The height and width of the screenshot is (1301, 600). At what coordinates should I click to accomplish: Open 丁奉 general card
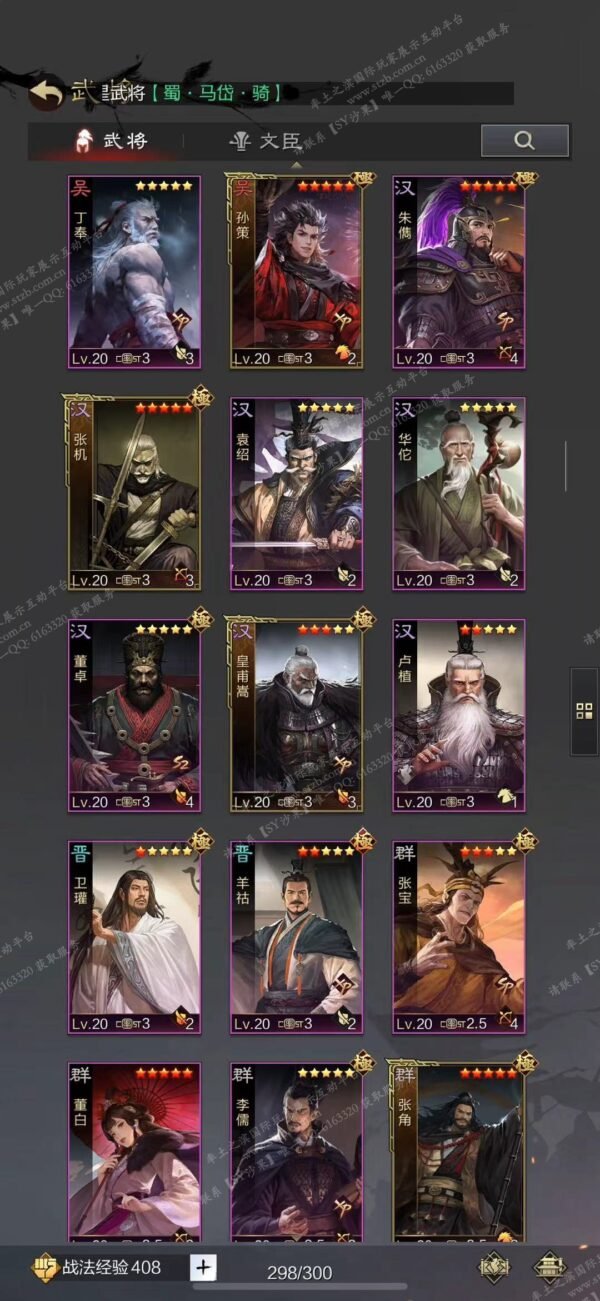pyautogui.click(x=134, y=272)
